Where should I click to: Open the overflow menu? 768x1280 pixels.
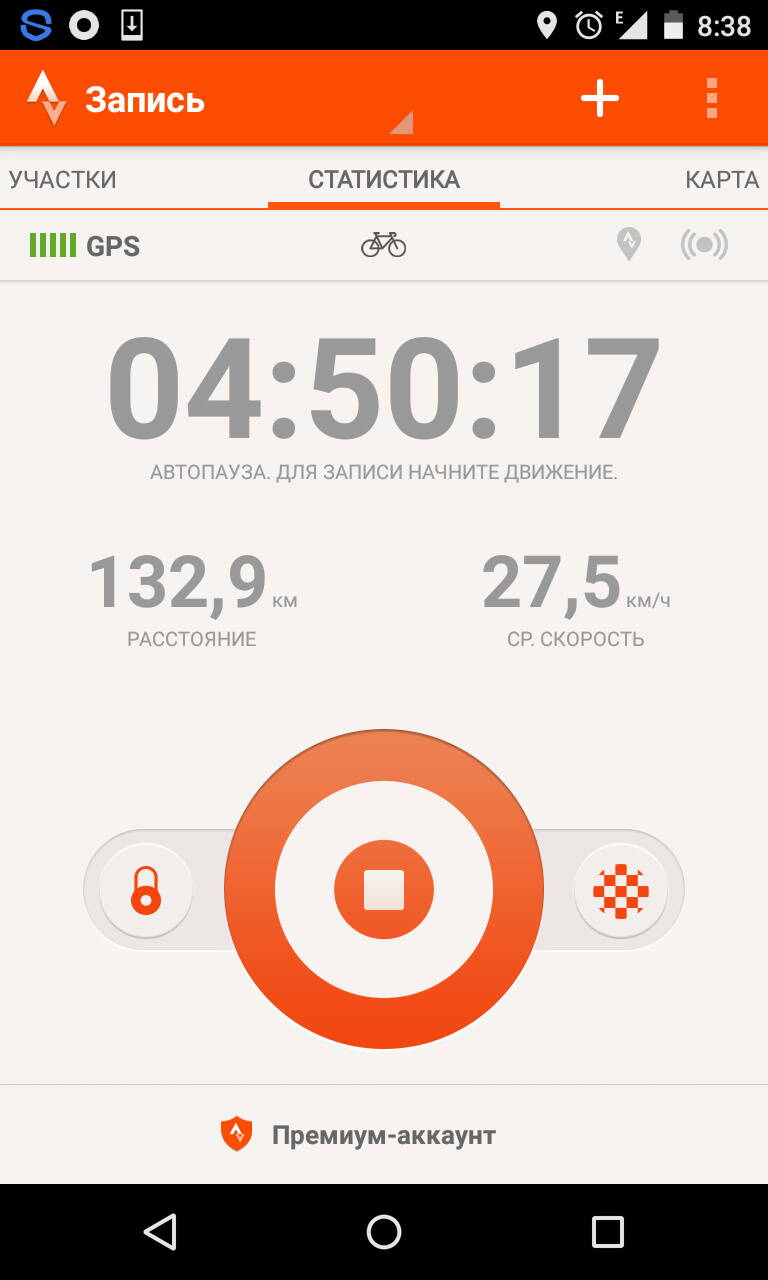712,98
